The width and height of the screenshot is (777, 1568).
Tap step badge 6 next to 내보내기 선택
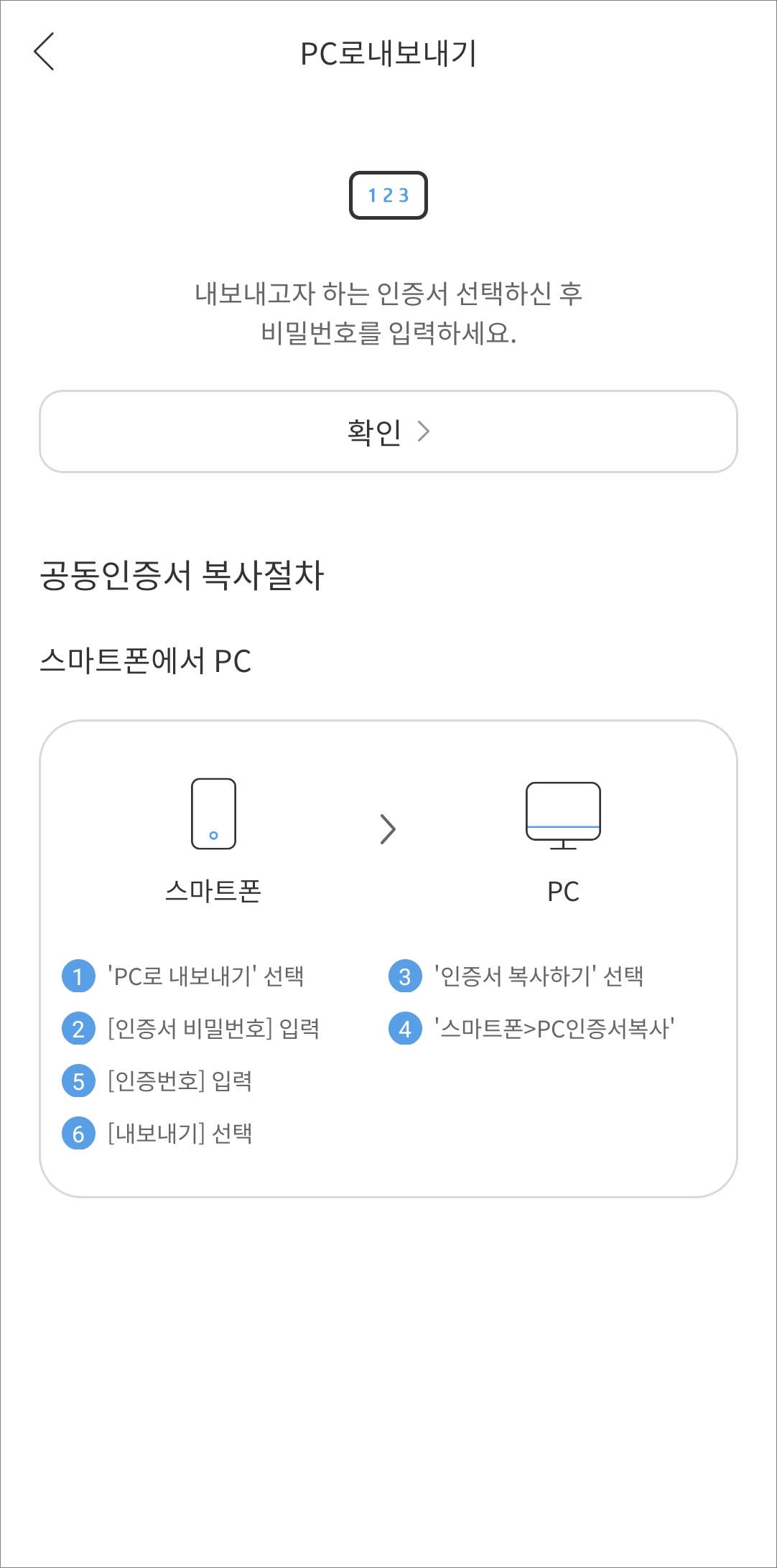coord(79,1134)
